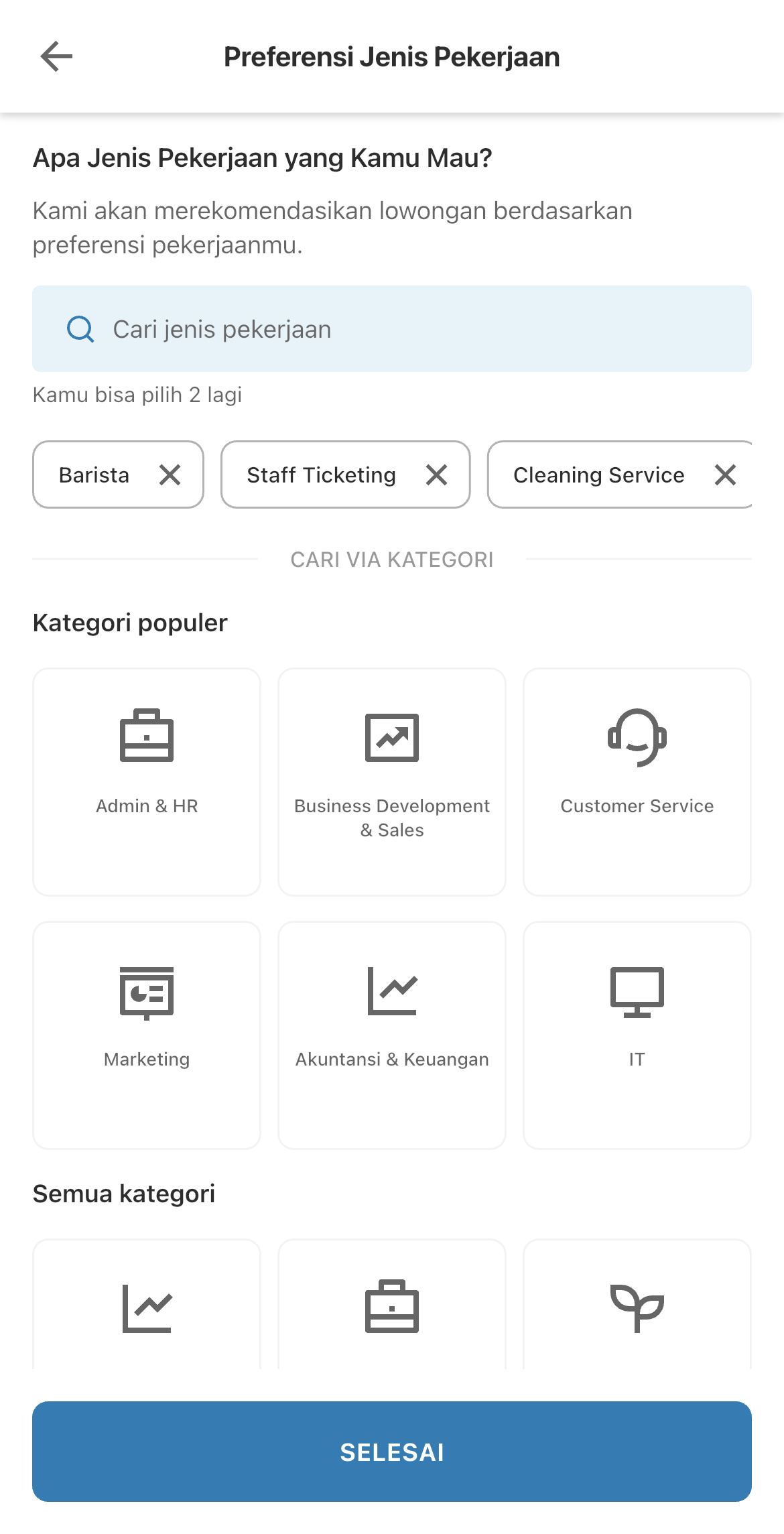The image size is (784, 1534).
Task: Remove the Barista chip
Action: click(170, 475)
